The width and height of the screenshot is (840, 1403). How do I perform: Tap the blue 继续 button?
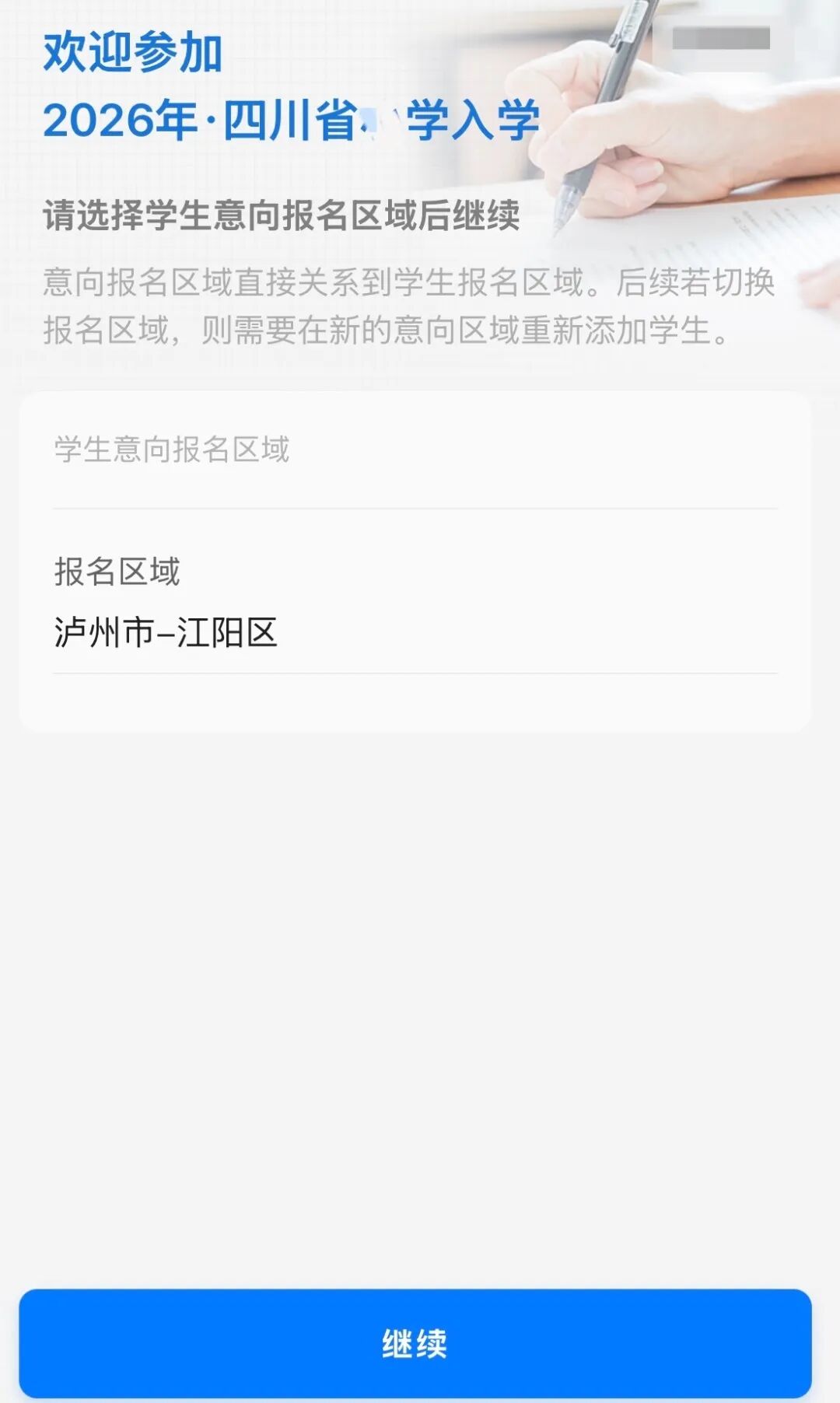click(415, 1343)
